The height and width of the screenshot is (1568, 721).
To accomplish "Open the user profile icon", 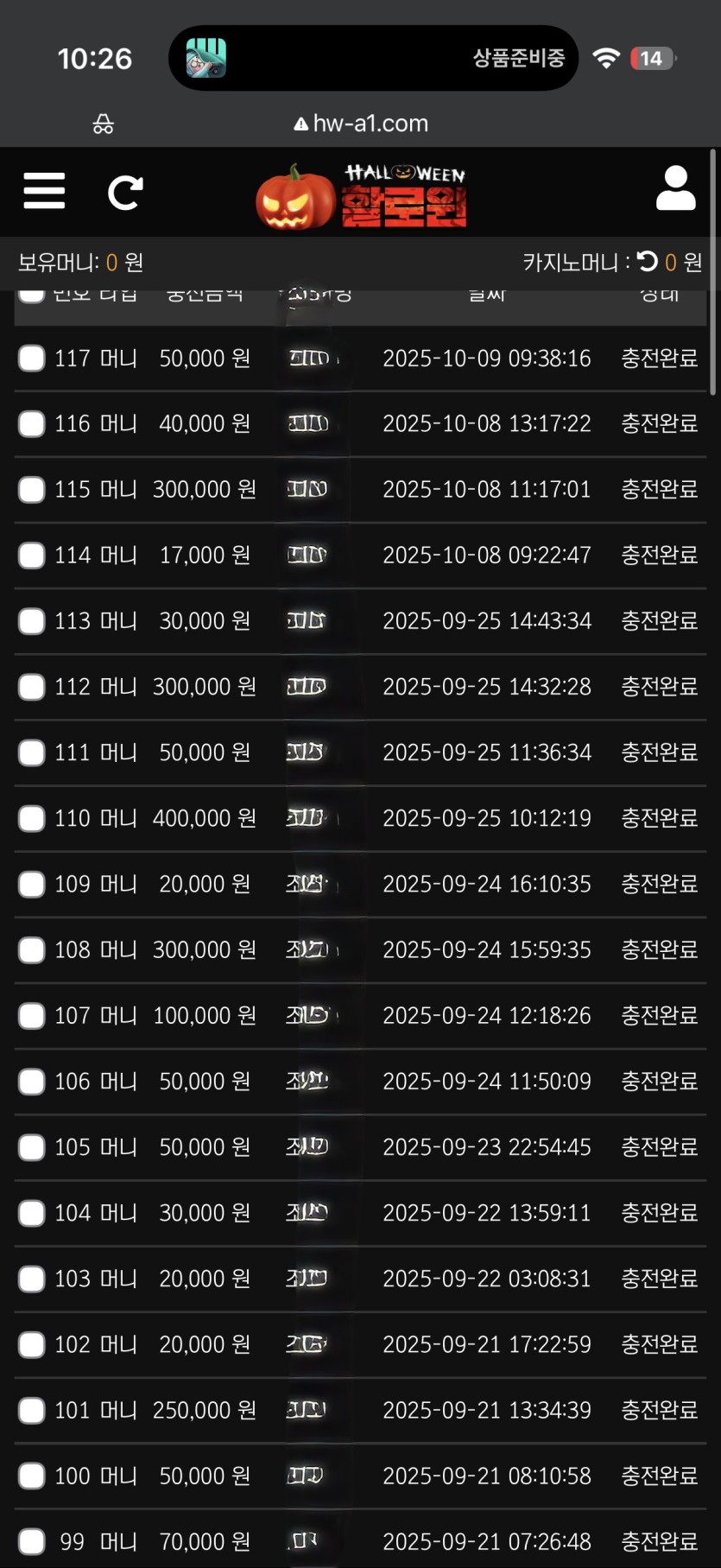I will click(675, 189).
